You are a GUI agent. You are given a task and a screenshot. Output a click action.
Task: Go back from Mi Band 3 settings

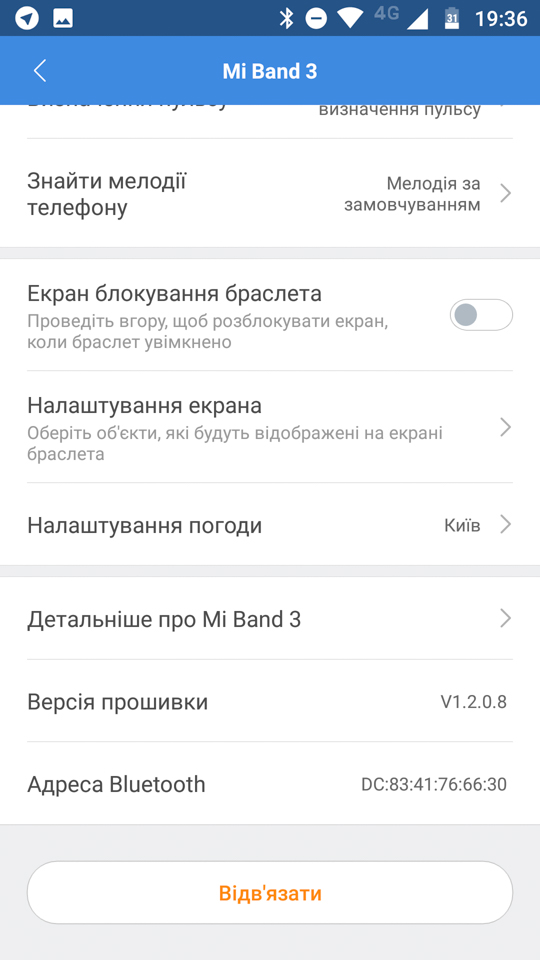(40, 71)
